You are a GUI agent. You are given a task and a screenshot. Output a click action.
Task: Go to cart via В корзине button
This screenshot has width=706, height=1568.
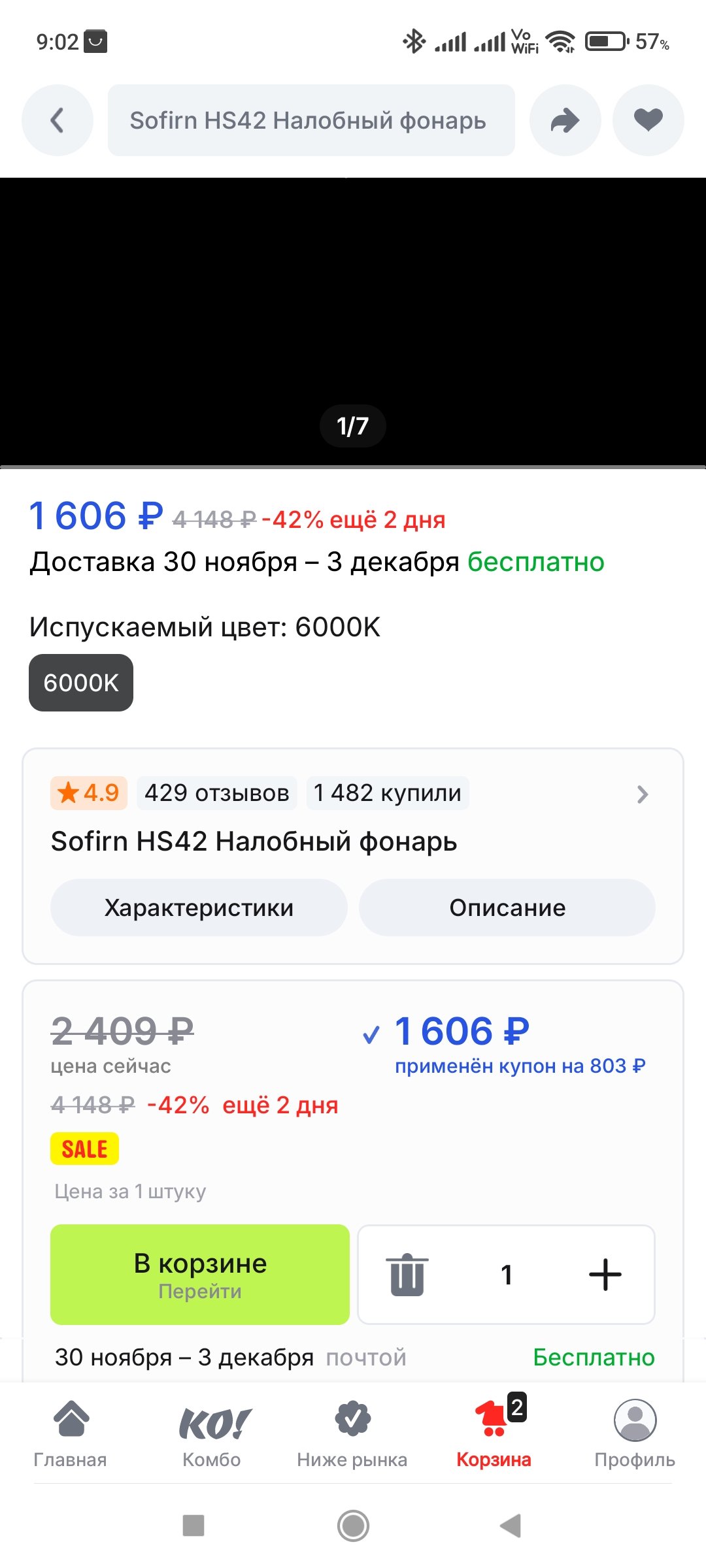(x=199, y=1274)
